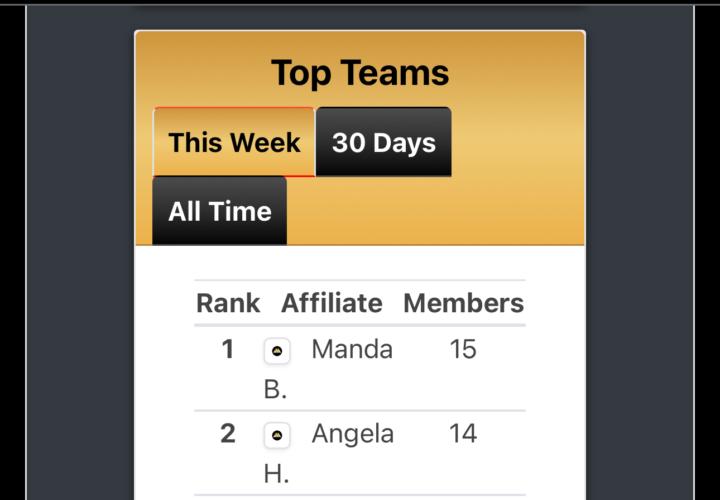Select the This Week tab
Image resolution: width=720 pixels, height=500 pixels.
[234, 142]
